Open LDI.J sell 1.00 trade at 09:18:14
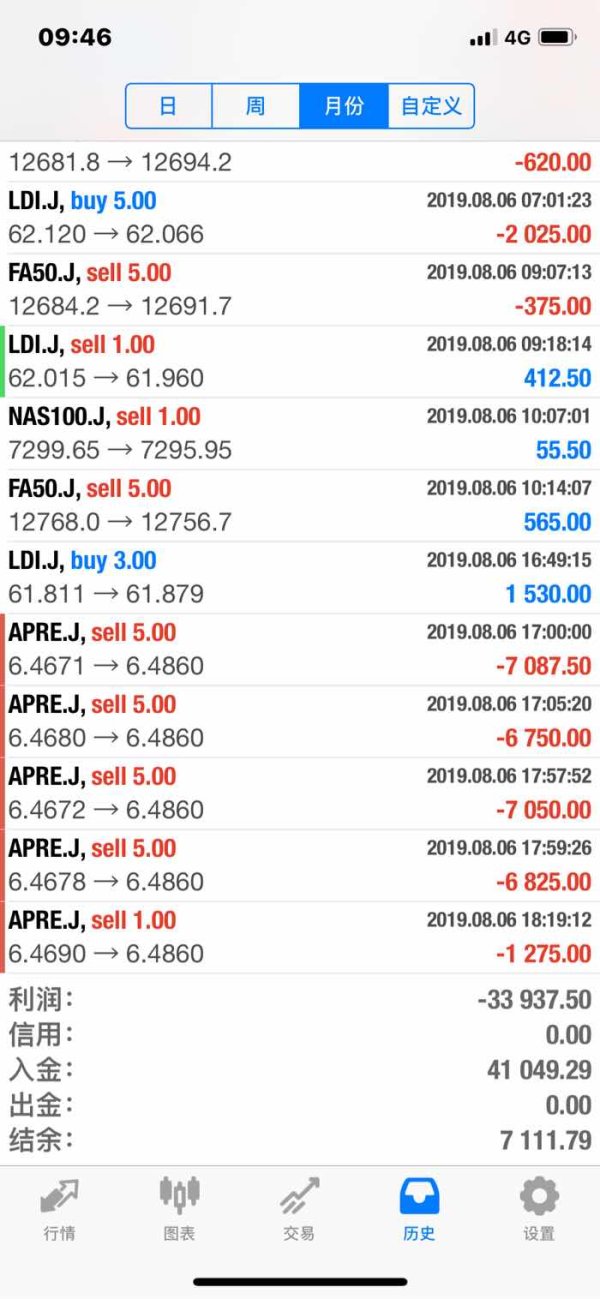Image resolution: width=600 pixels, height=1299 pixels. point(300,362)
